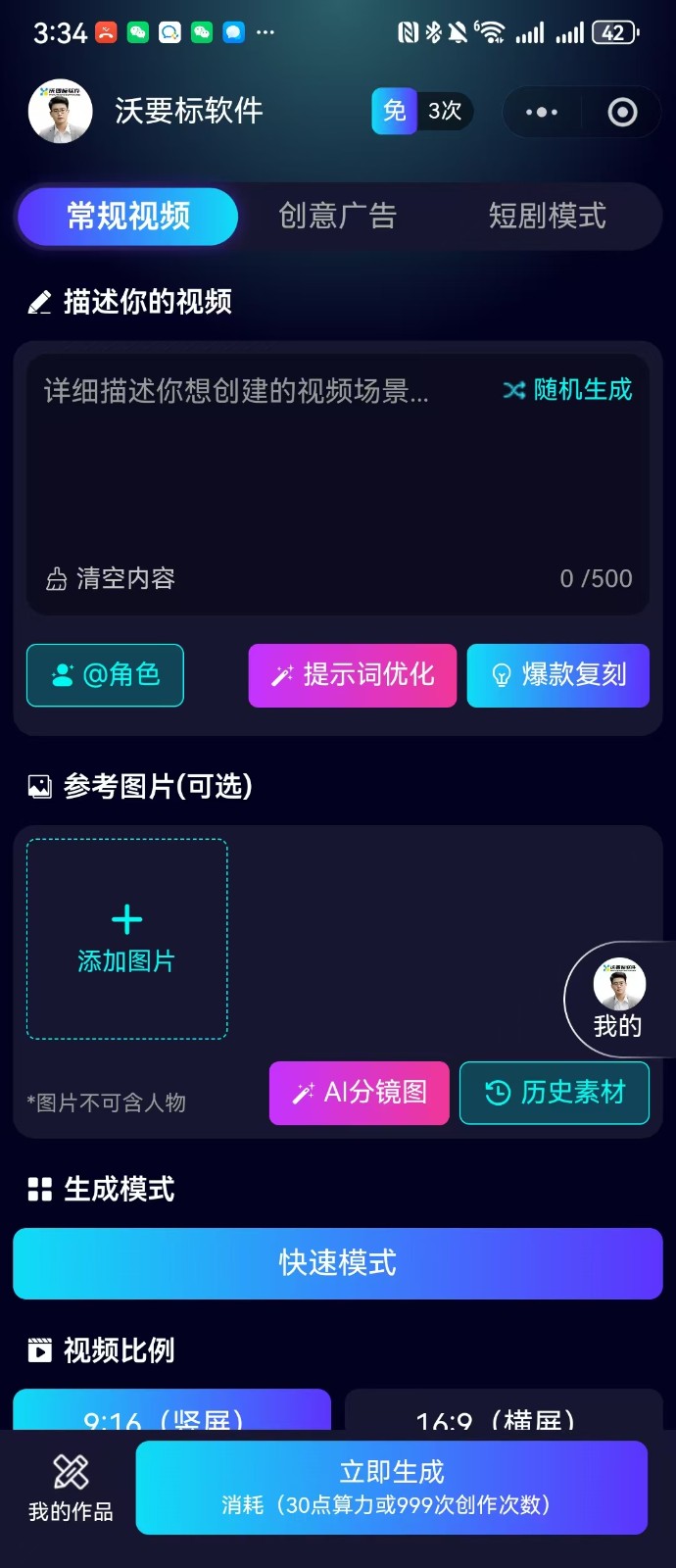Clear the description with 清空内容

tap(111, 578)
